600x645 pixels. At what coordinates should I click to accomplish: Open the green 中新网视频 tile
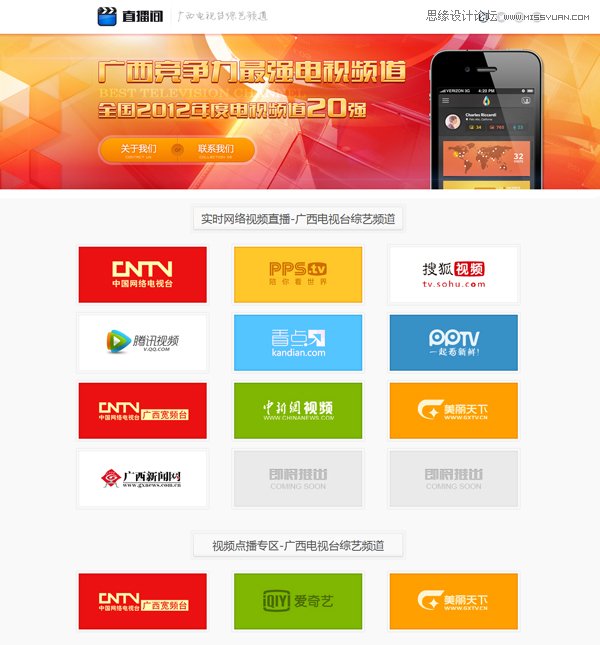[298, 410]
